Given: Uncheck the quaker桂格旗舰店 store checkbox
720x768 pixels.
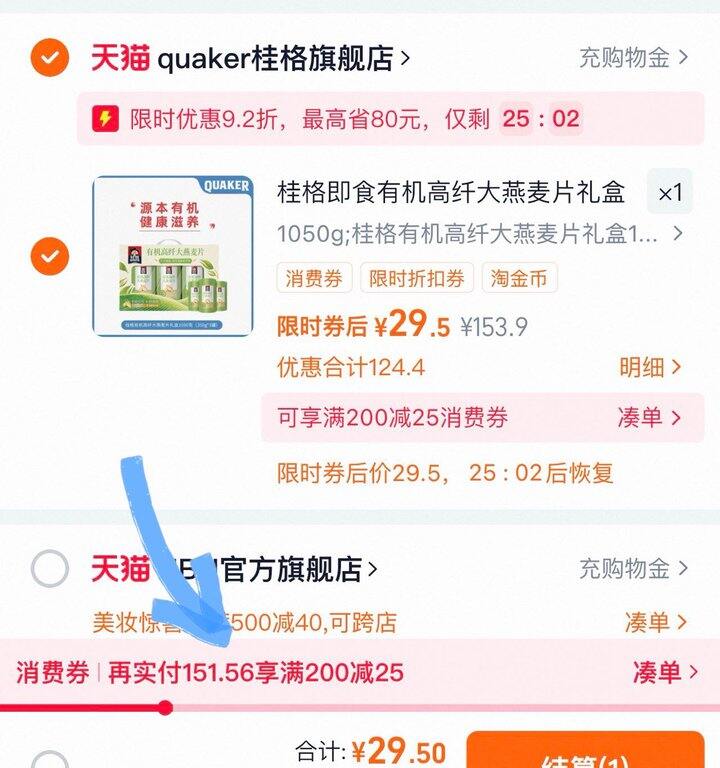Looking at the screenshot, I should (49, 58).
